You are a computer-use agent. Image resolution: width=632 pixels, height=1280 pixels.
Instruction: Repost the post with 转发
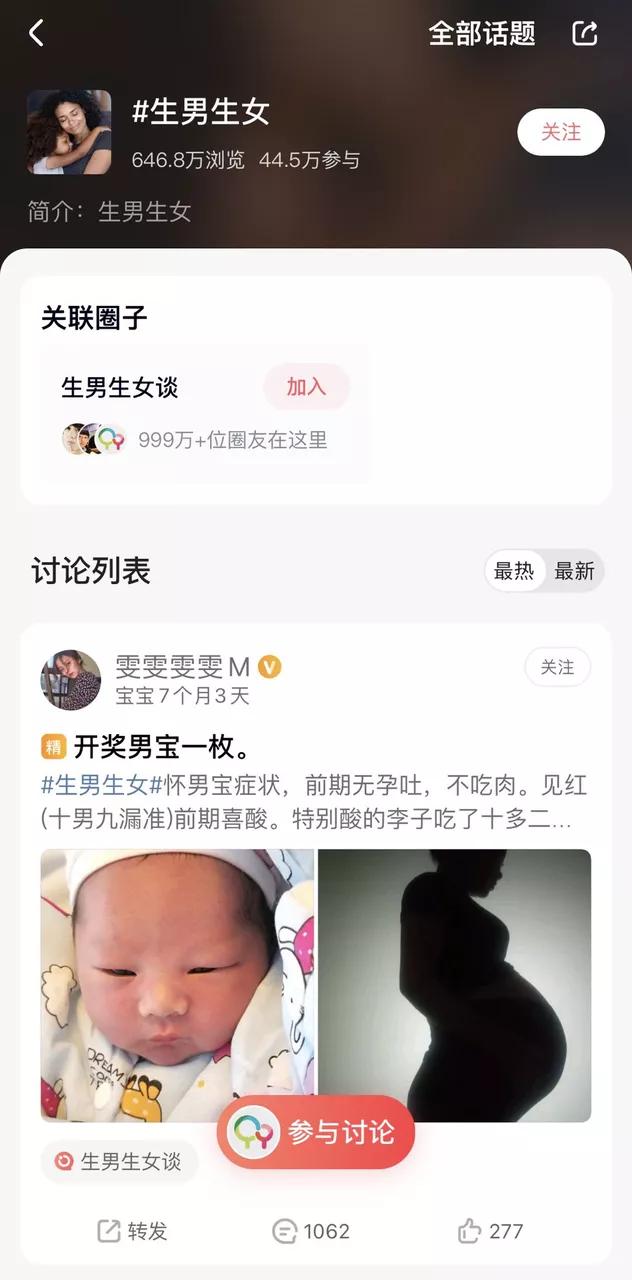coord(132,1231)
